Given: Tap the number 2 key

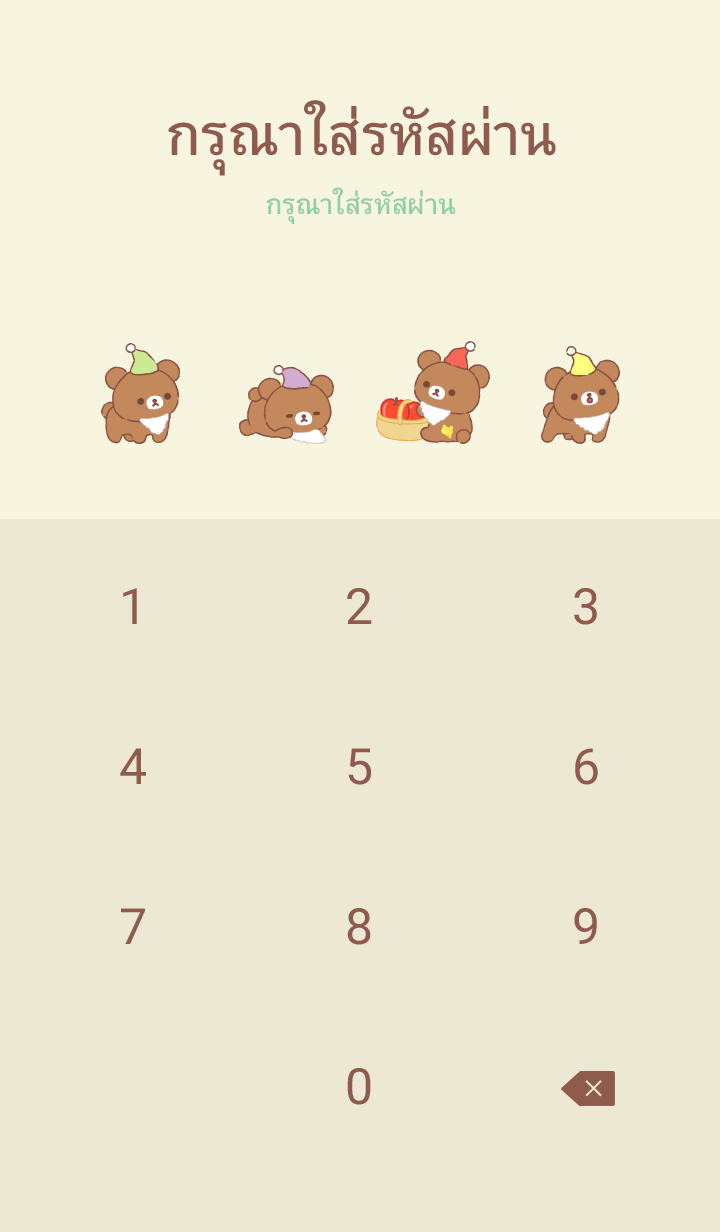Looking at the screenshot, I should pos(359,607).
